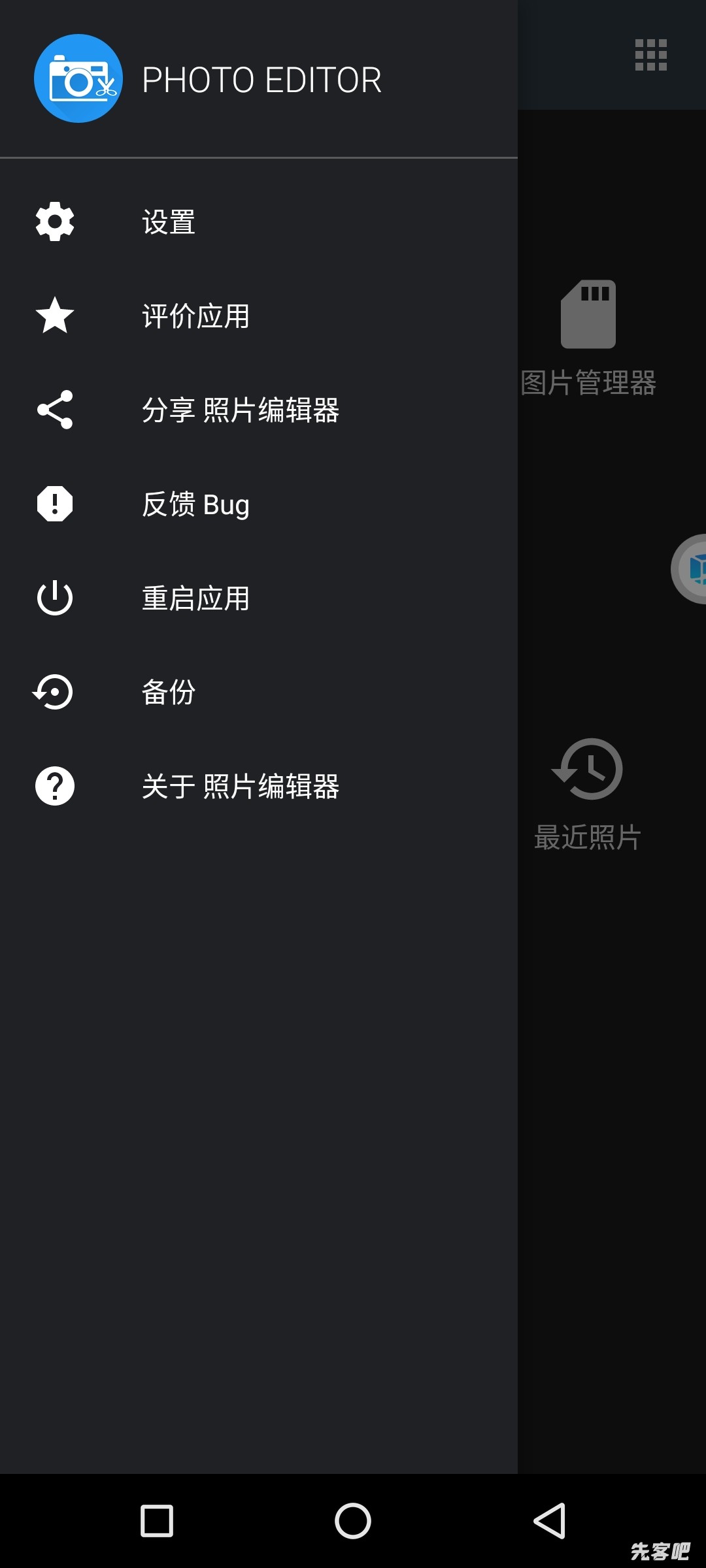Screen dimensions: 706x1568
Task: Choose 重启应用 to restart the app
Action: [195, 598]
